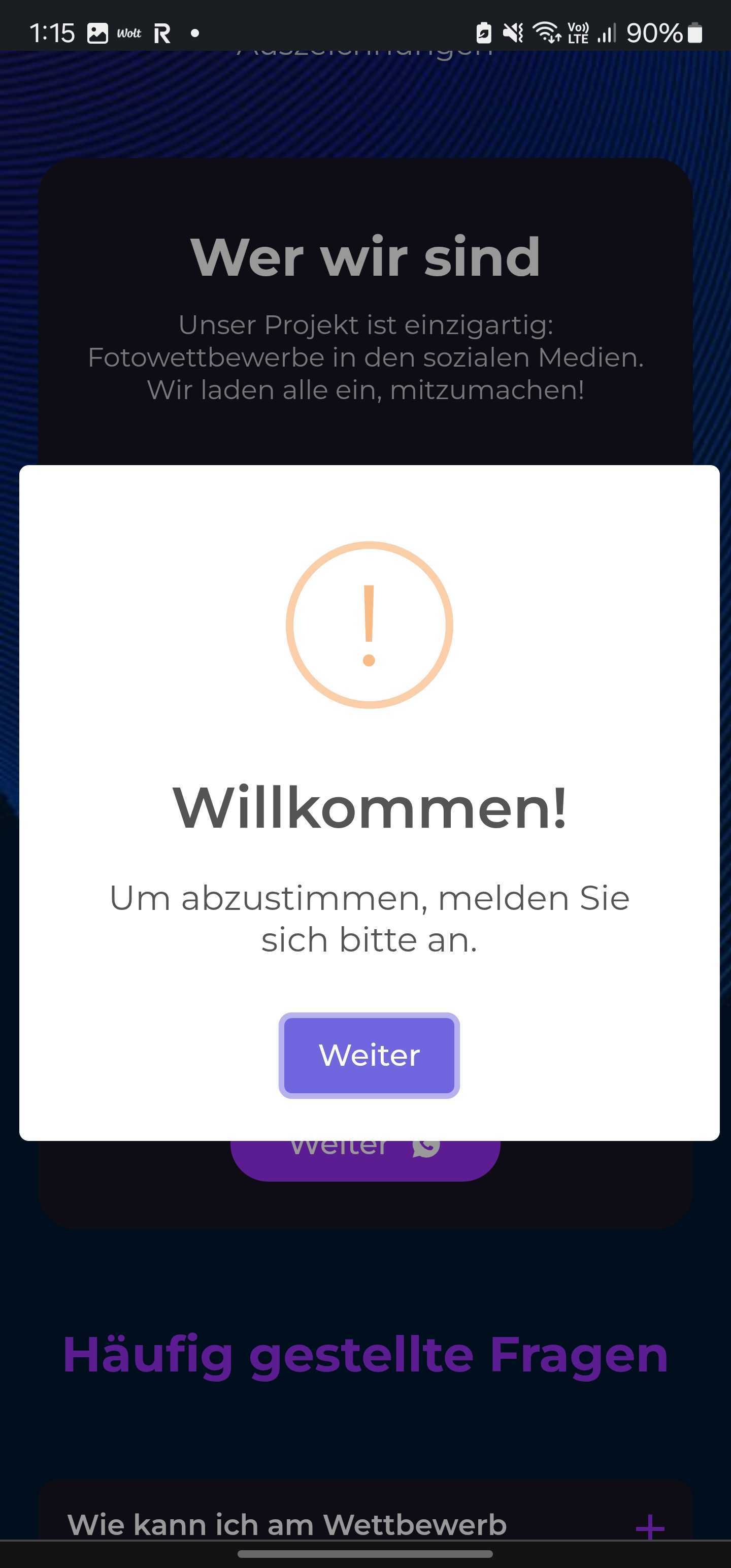This screenshot has width=731, height=1568.
Task: Tap Weiter in the Willkommen dialog
Action: [369, 1055]
